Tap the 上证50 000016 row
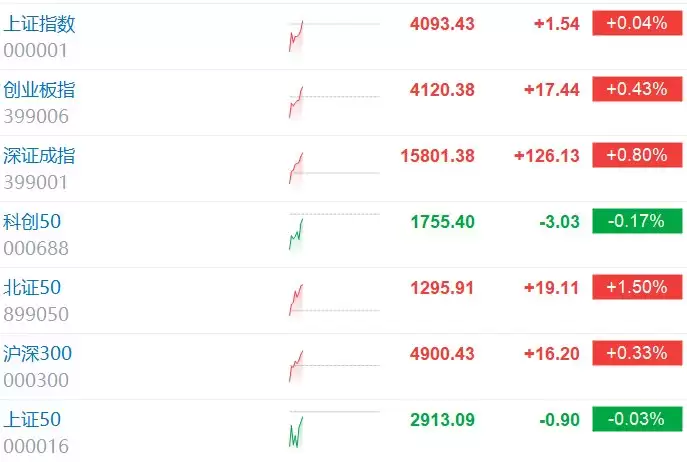This screenshot has height=462, width=687. 344,431
